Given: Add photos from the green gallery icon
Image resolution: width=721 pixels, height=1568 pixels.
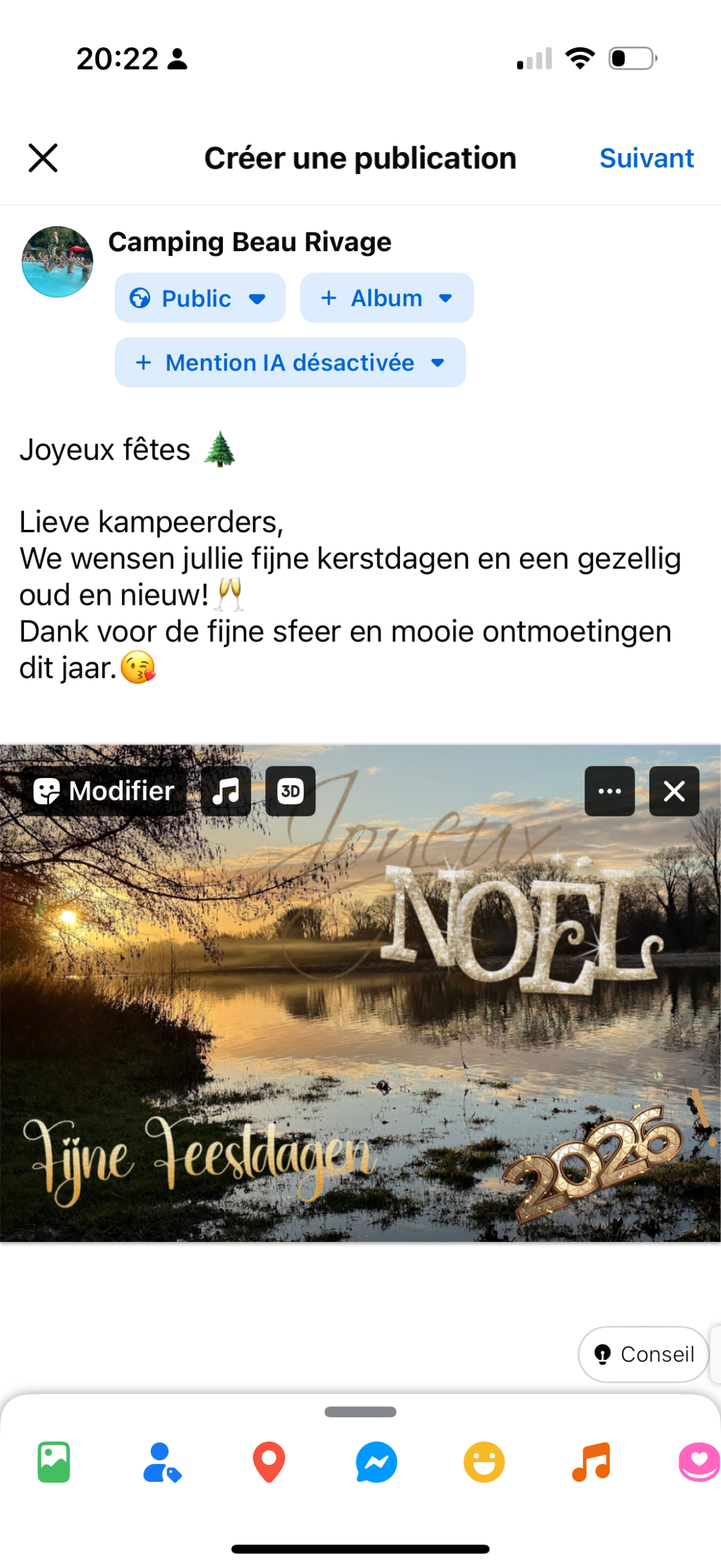Looking at the screenshot, I should [x=54, y=1461].
